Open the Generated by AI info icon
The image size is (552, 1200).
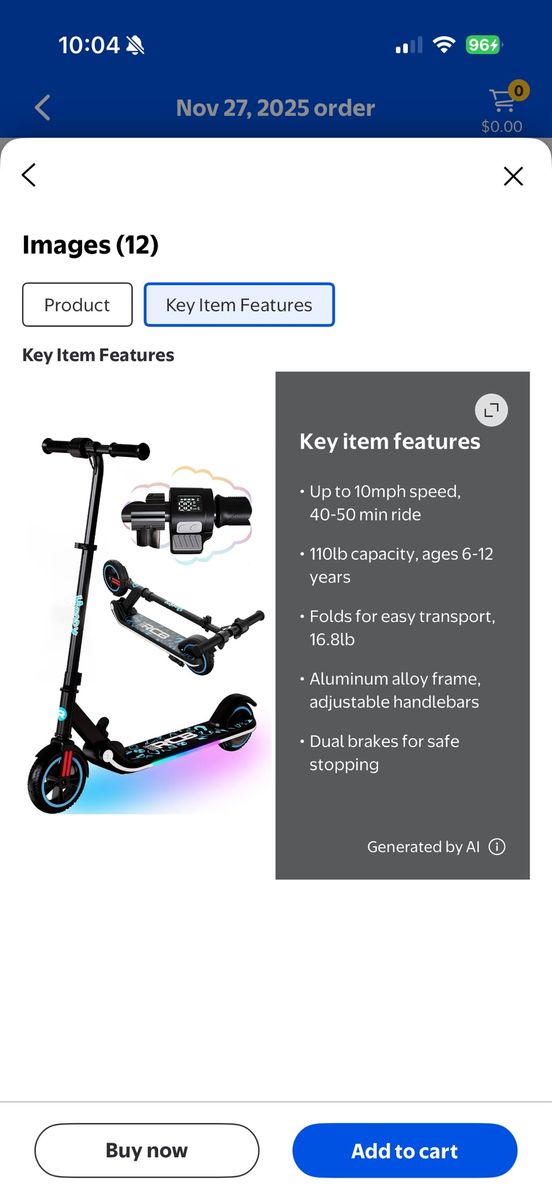(497, 847)
